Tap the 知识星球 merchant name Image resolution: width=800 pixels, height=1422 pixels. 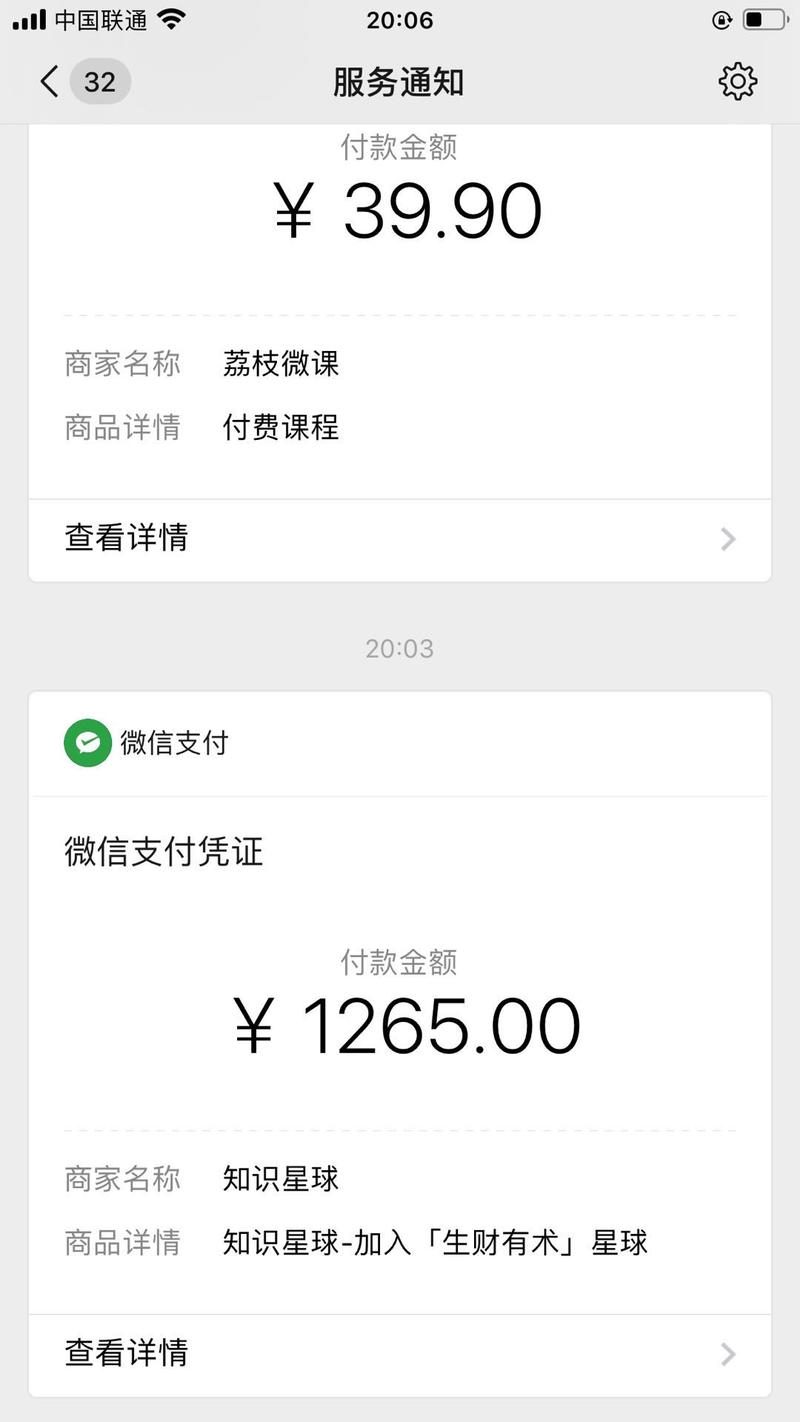click(281, 1179)
